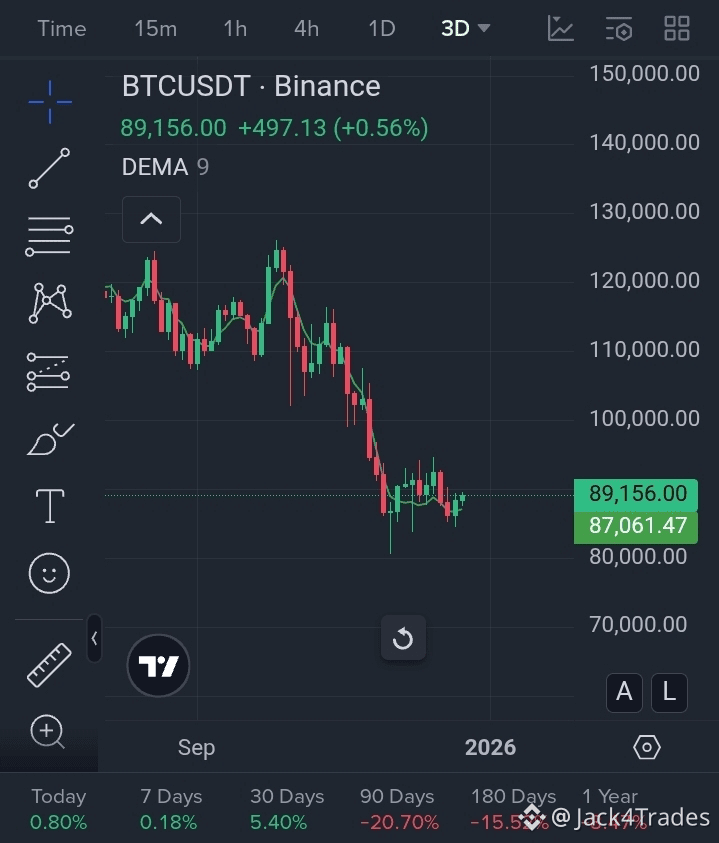Image resolution: width=719 pixels, height=843 pixels.
Task: Collapse the DEMA indicator legend
Action: (151, 219)
